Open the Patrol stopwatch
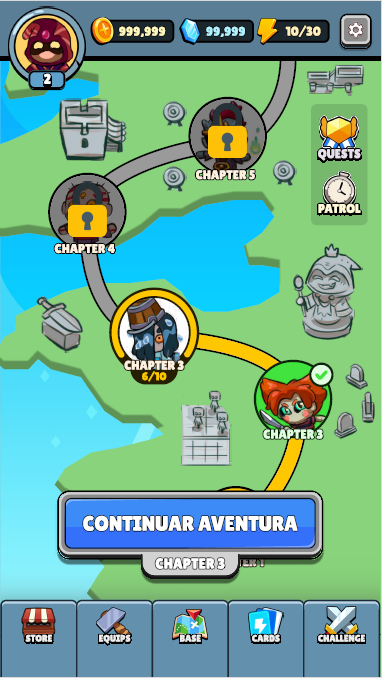382x678 pixels. pos(339,194)
